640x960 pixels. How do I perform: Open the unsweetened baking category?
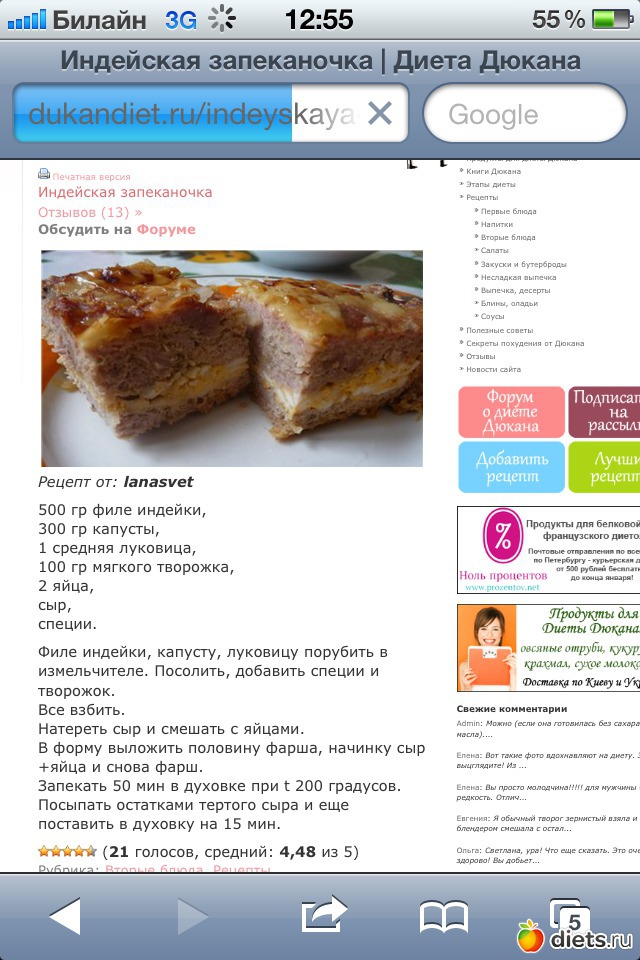click(x=518, y=277)
